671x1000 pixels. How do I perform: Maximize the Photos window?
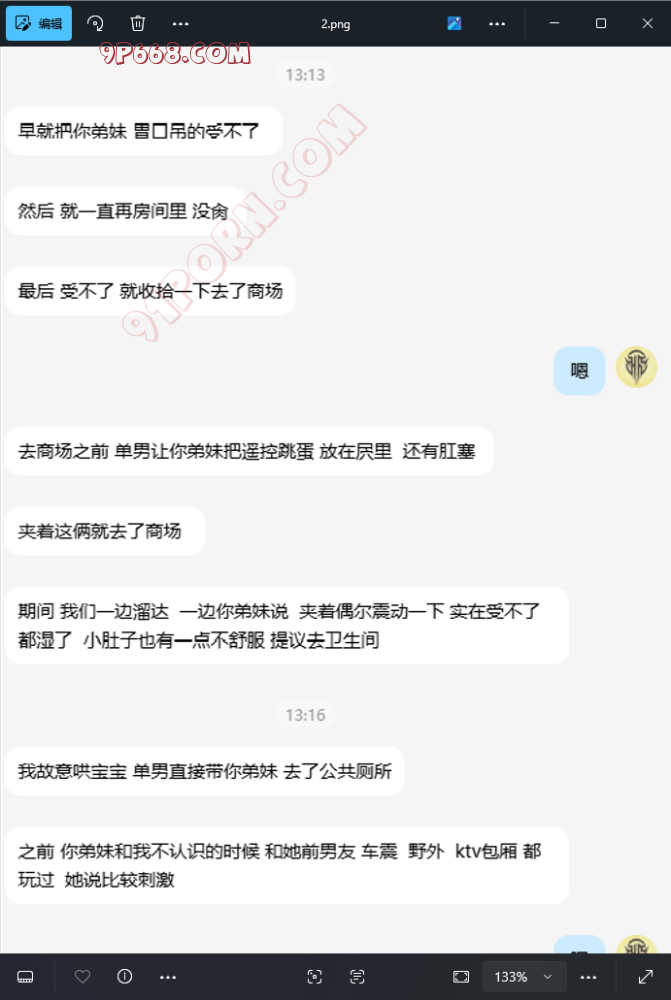[601, 23]
